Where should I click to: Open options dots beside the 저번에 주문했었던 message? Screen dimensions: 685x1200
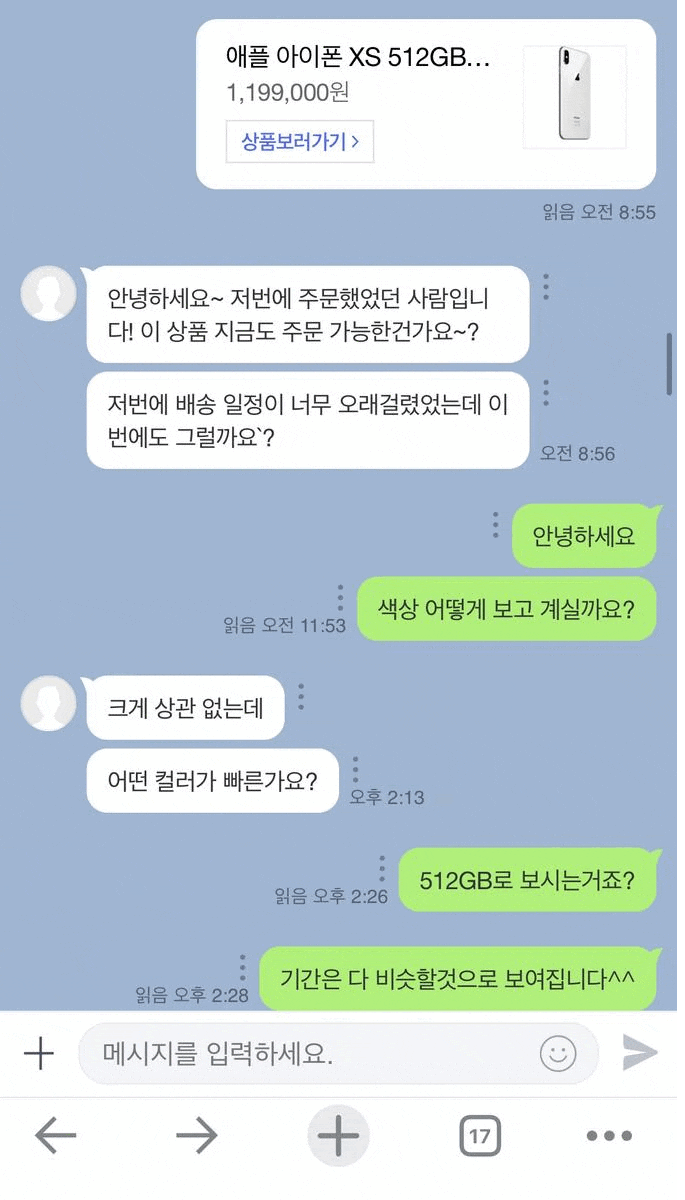[x=546, y=287]
